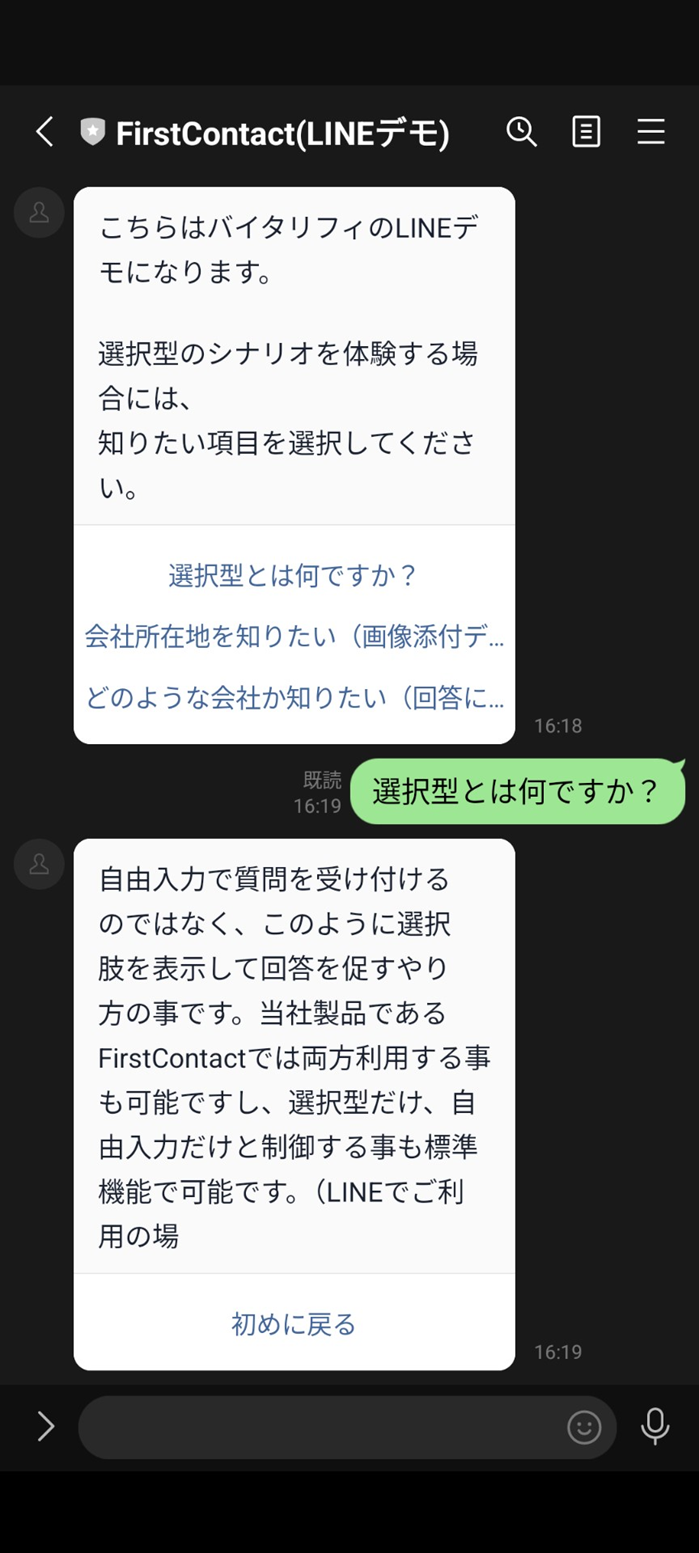699x1553 pixels.
Task: Open the emoji sticker picker
Action: [584, 1427]
